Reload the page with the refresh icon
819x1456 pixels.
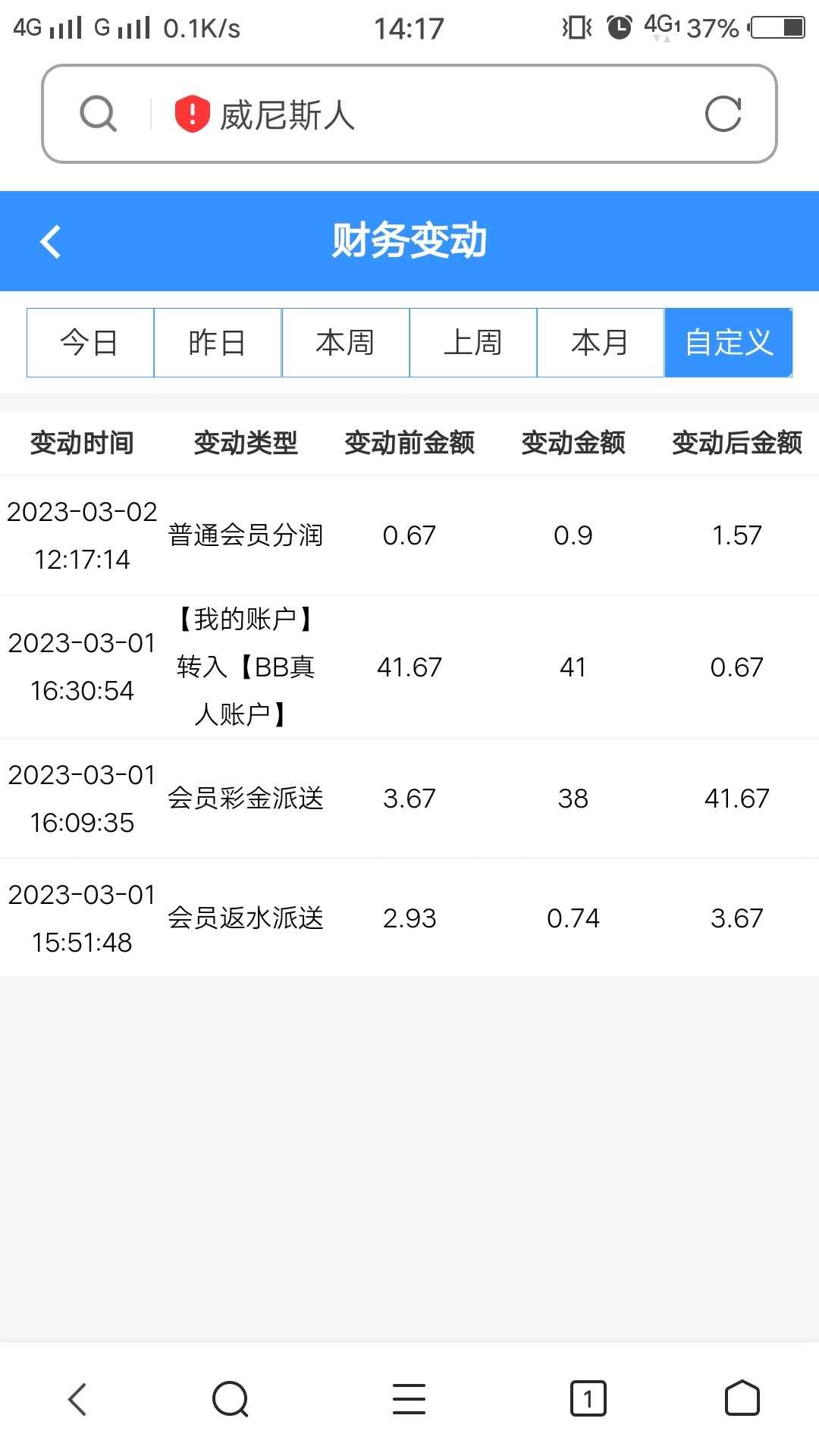pyautogui.click(x=723, y=115)
